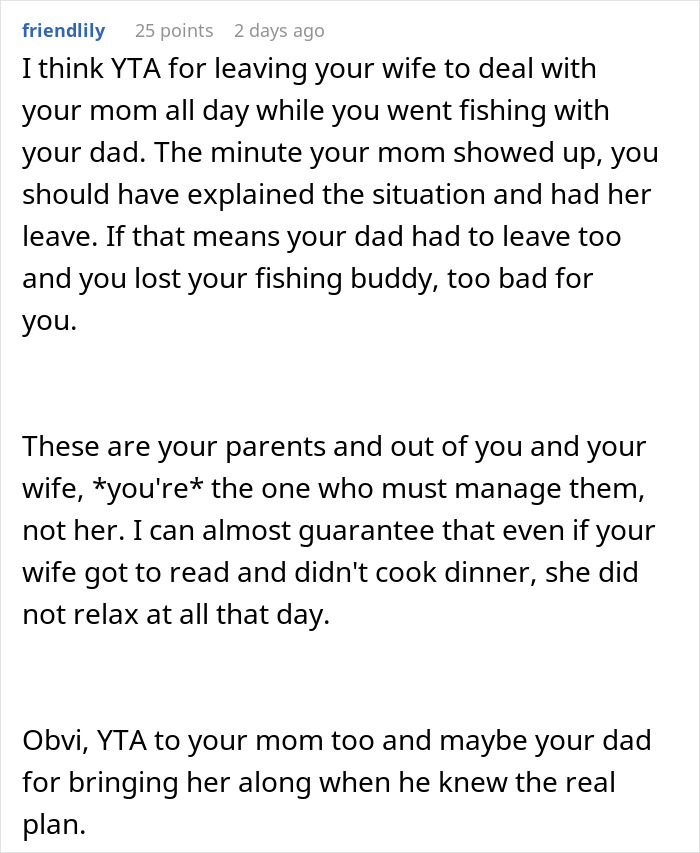Open friendlily's user profile

(64, 31)
